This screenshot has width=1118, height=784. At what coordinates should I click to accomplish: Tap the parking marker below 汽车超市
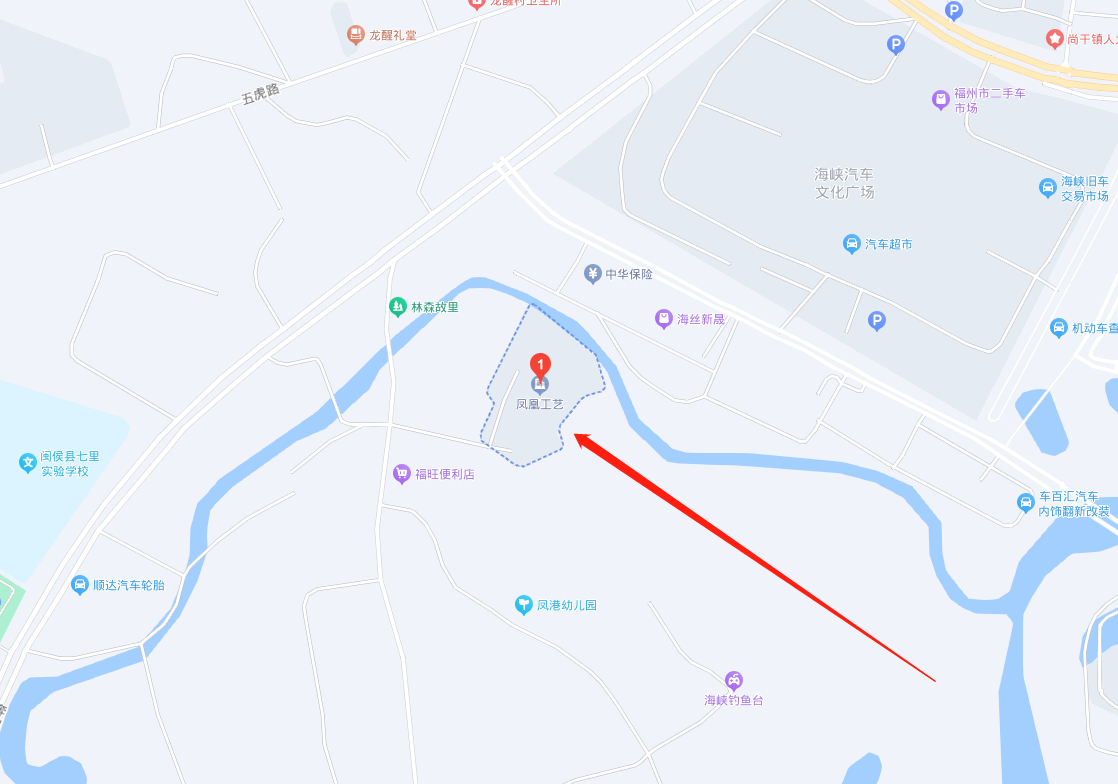(876, 320)
